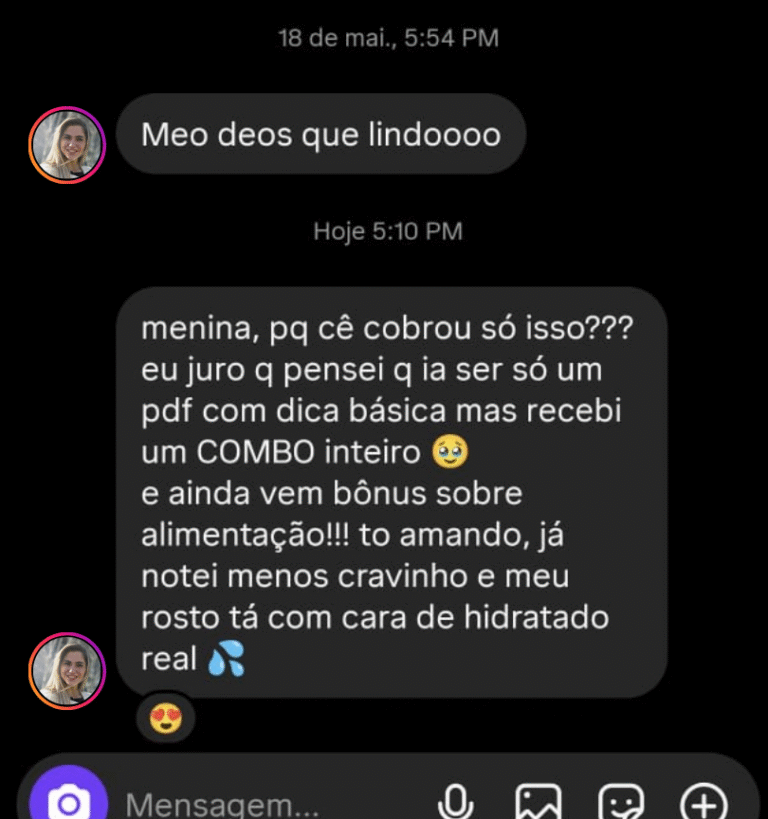Record a voice message with the microphone
768x819 pixels.
(x=456, y=803)
